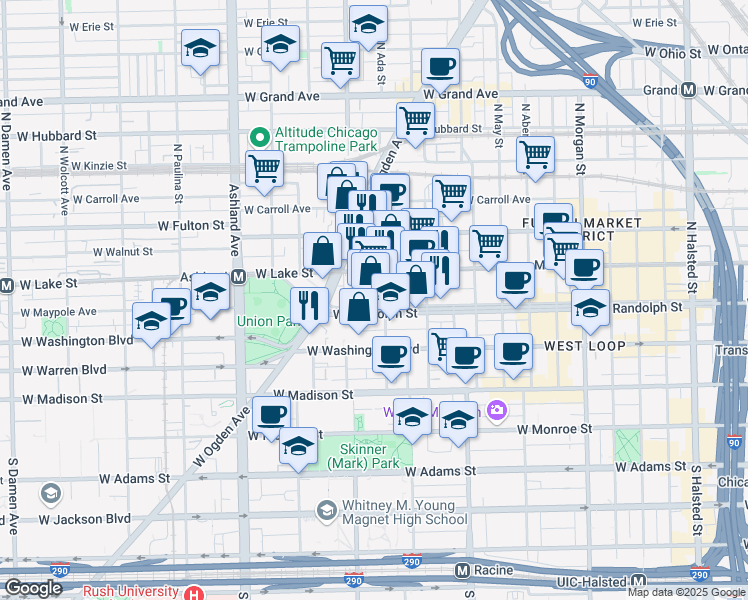748x600 pixels.
Task: Tap the shopping bag marker on W Lake St
Action: pos(323,251)
